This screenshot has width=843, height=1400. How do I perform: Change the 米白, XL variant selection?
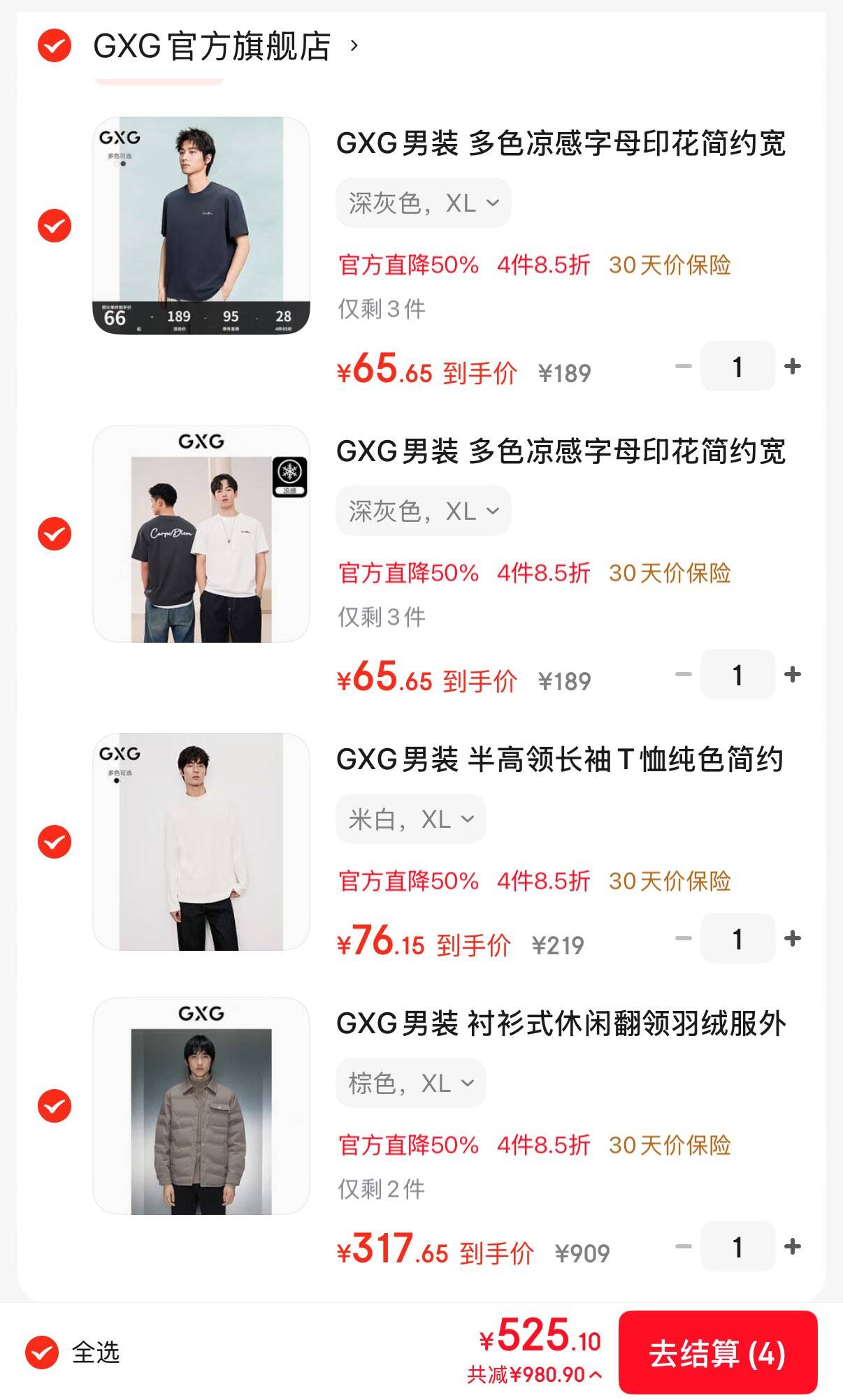(411, 819)
